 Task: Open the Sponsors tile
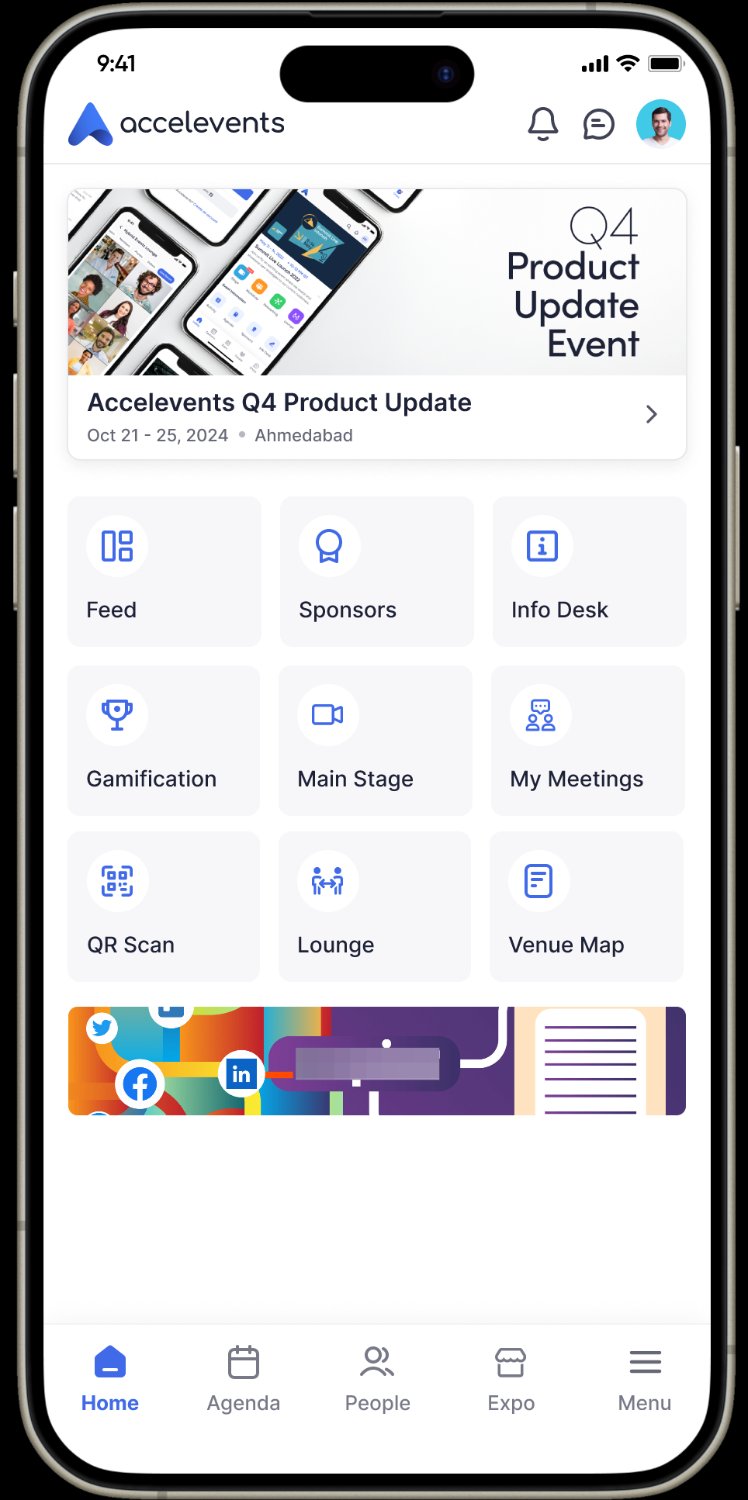coord(376,571)
